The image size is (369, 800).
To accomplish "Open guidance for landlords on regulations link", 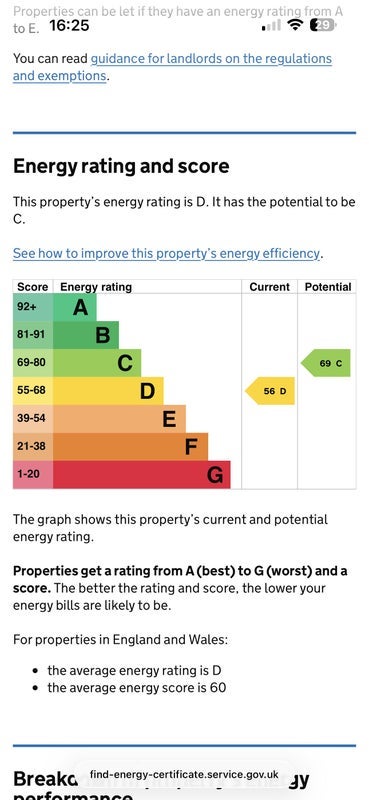I will (x=172, y=67).
